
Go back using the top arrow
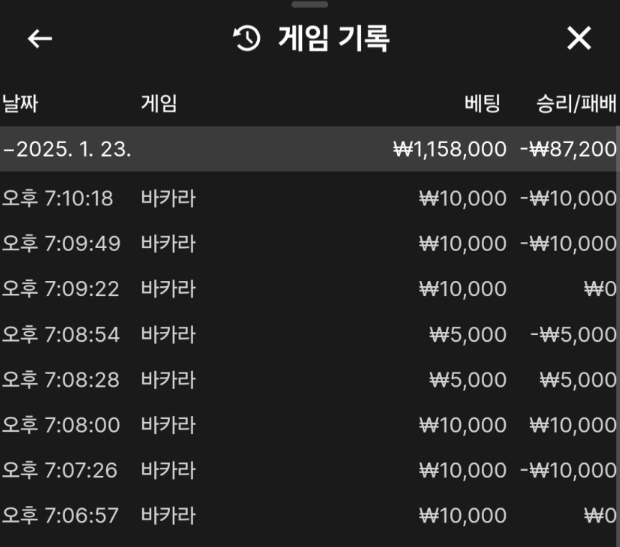pyautogui.click(x=40, y=39)
